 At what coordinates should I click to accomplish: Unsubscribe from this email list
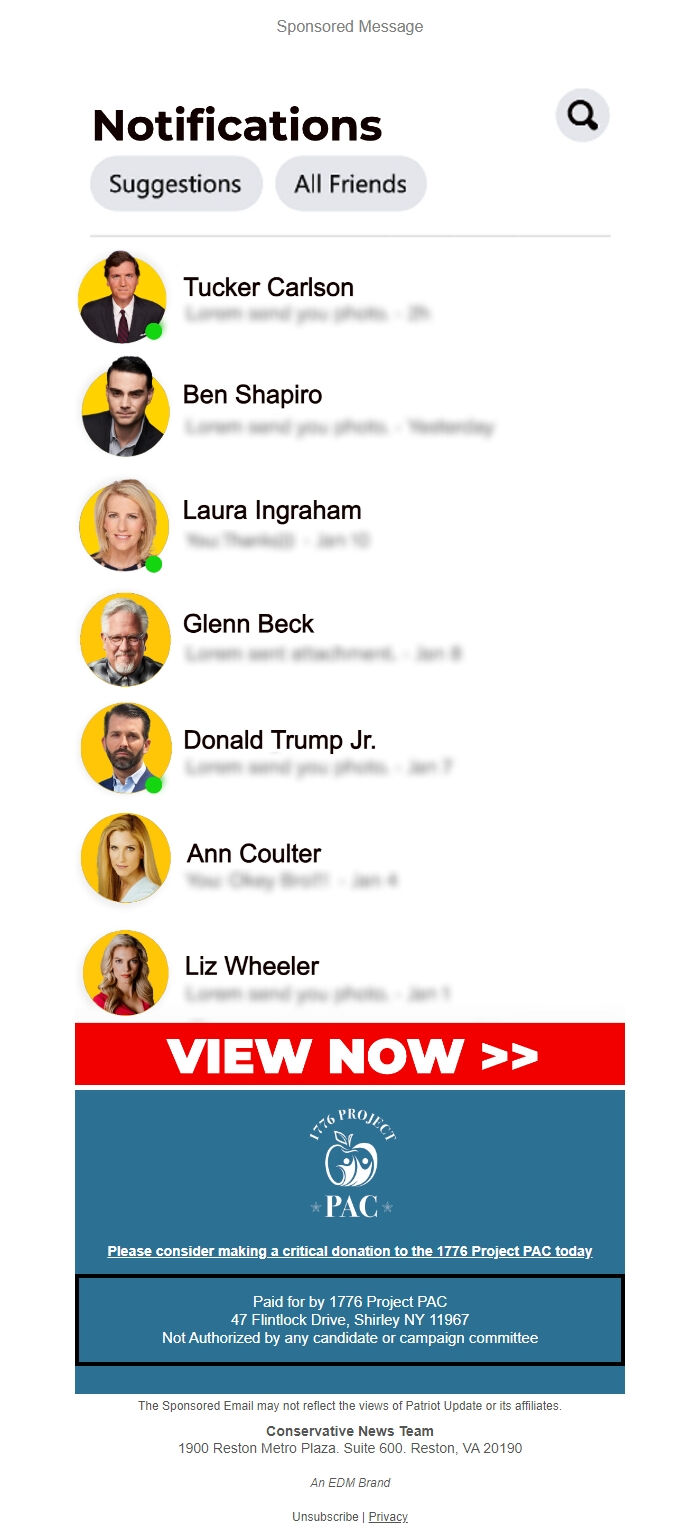point(325,1517)
